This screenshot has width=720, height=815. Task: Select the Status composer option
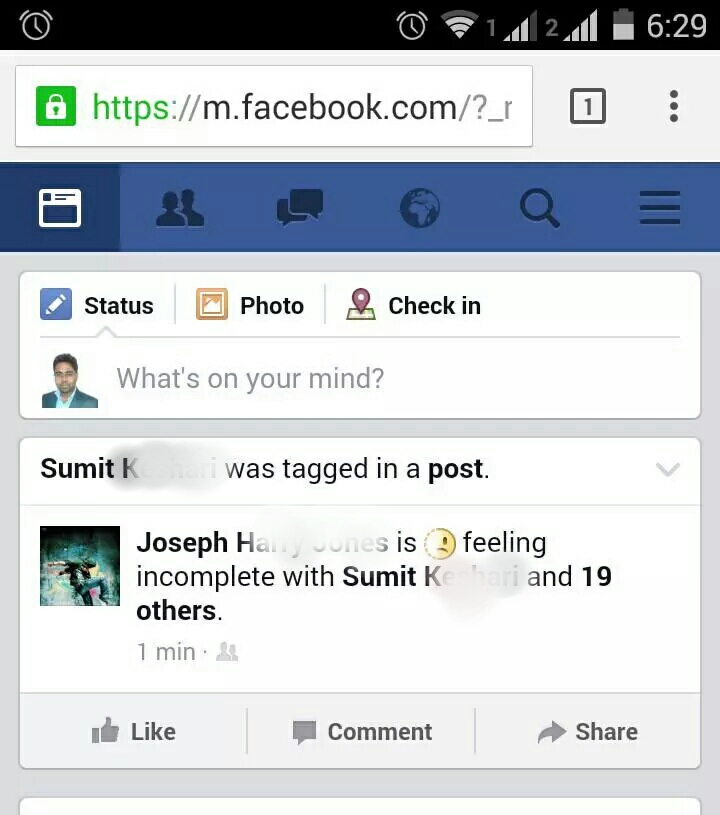[98, 305]
